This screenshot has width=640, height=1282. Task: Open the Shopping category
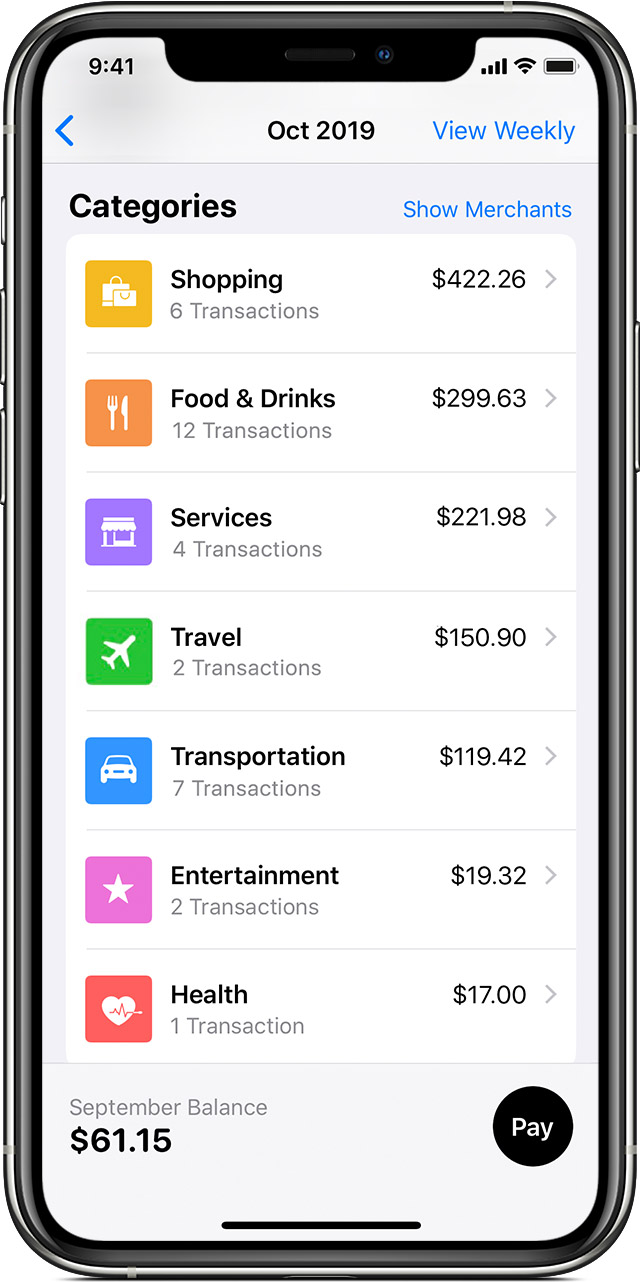321,294
